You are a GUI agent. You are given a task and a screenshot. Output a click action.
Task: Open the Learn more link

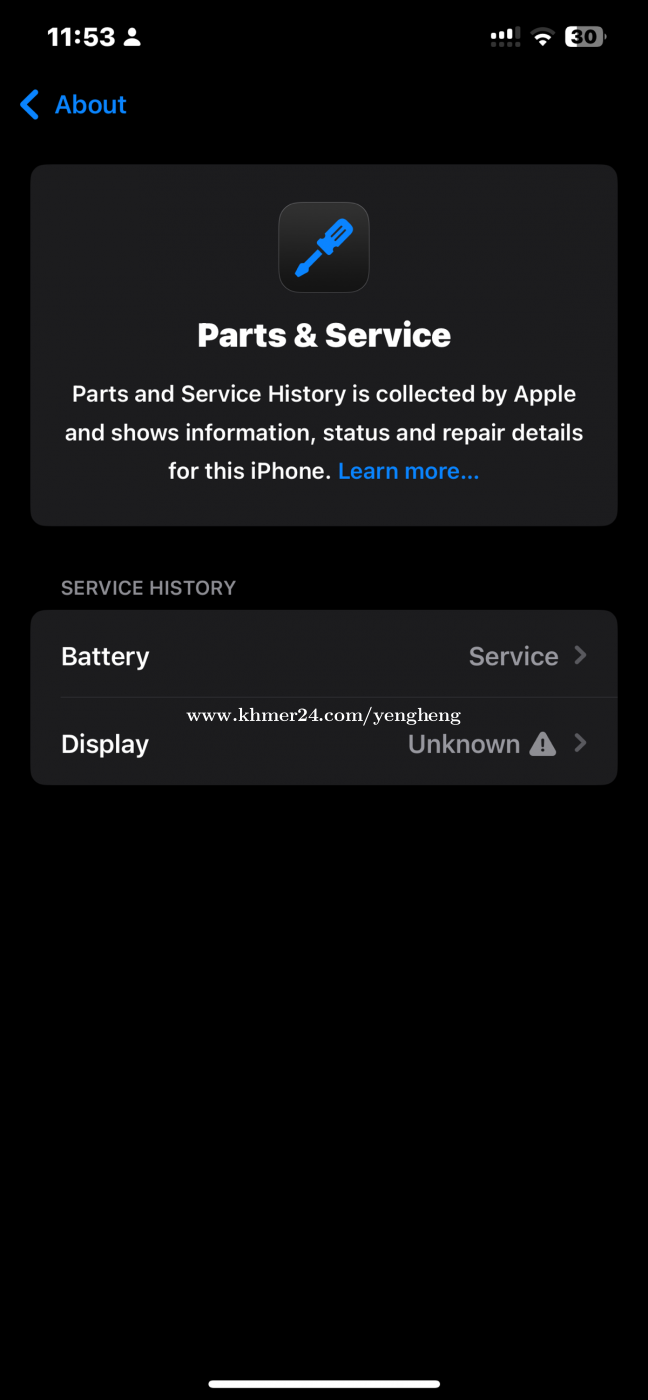408,471
